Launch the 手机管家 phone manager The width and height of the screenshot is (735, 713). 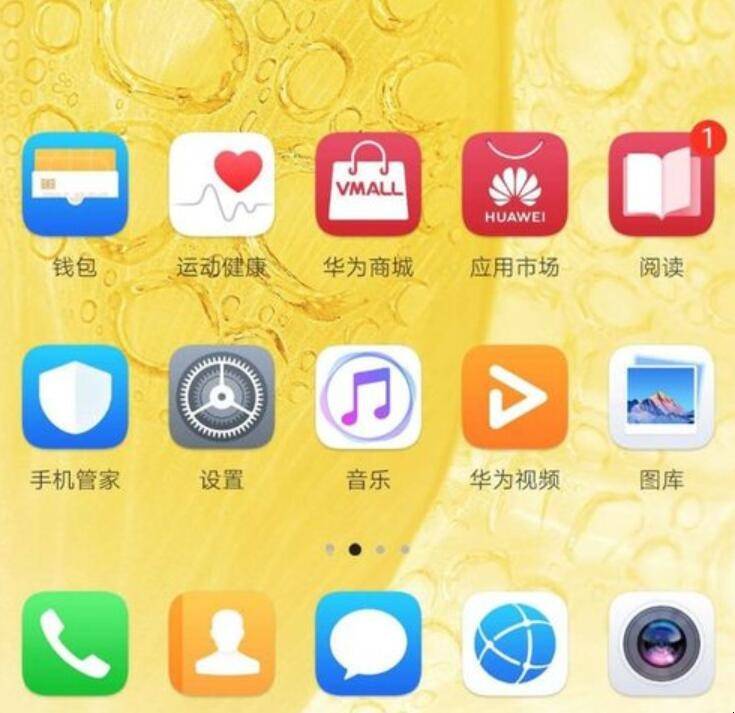tap(75, 397)
